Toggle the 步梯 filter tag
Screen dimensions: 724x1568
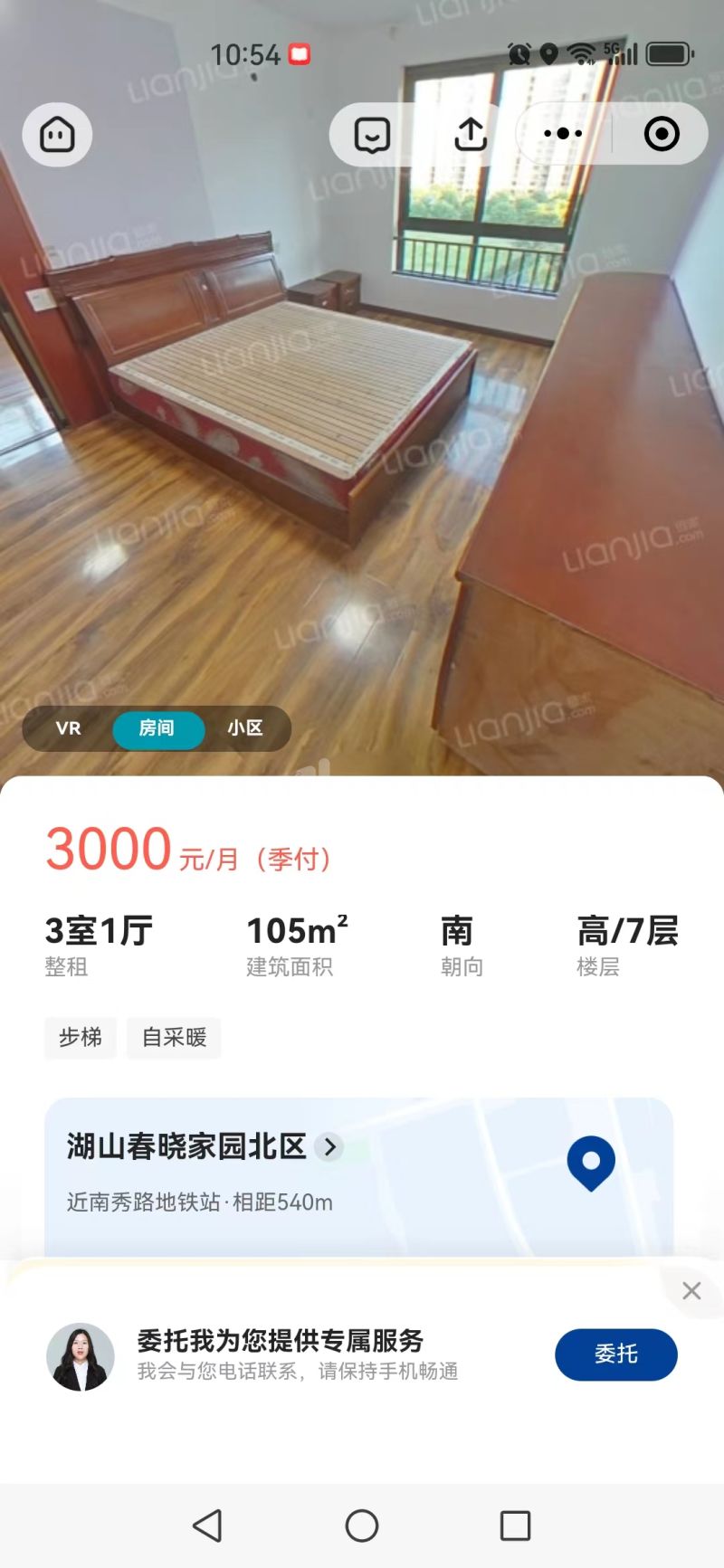tap(80, 1038)
